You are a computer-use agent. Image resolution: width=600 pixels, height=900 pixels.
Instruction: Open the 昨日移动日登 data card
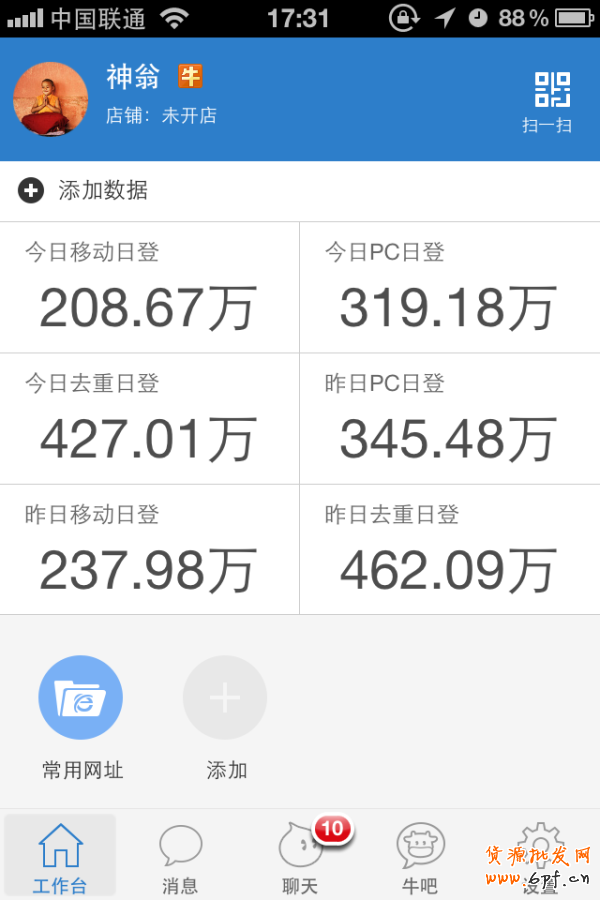pyautogui.click(x=149, y=549)
